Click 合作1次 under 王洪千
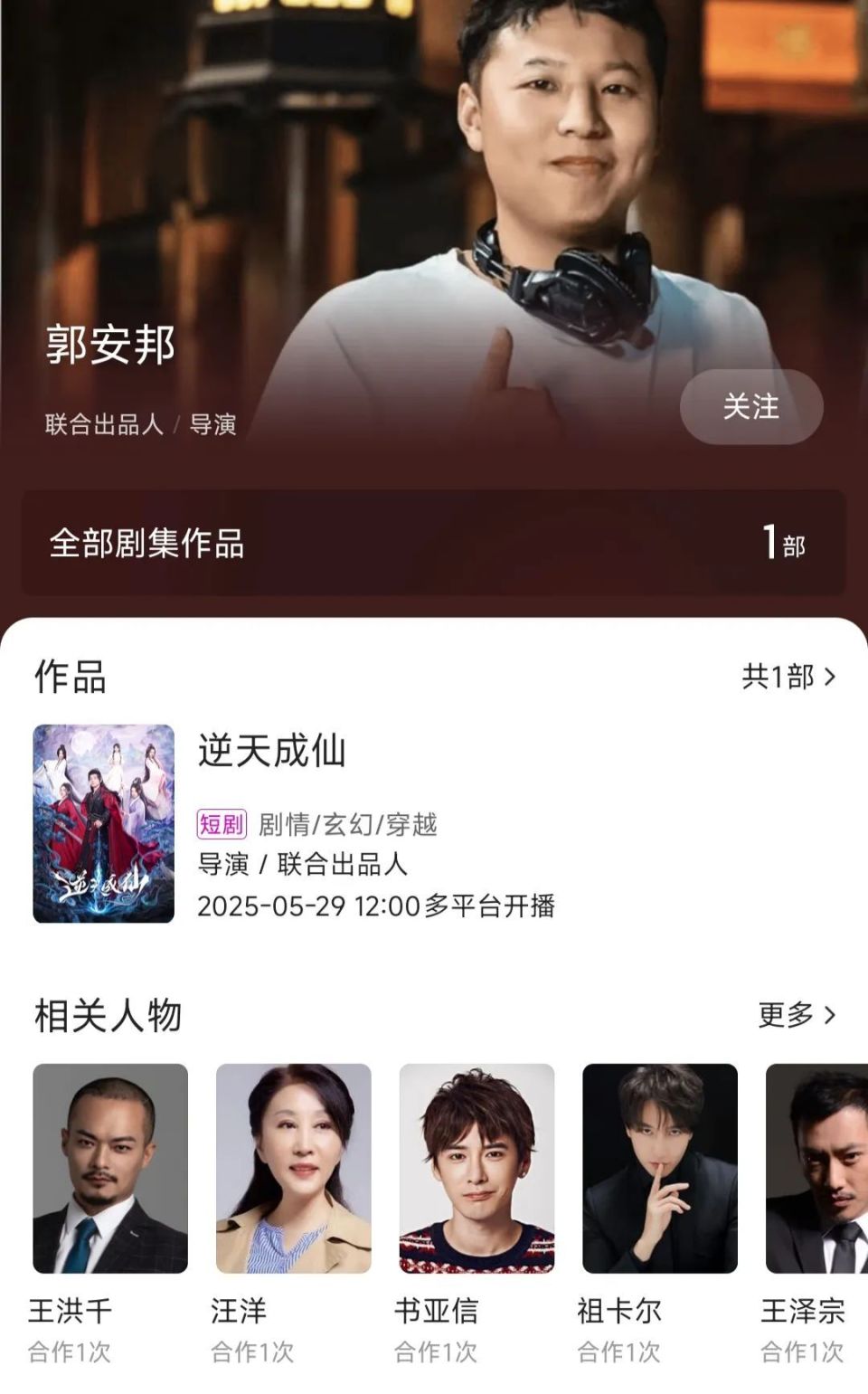Screen dimensions: 868x1394 tap(66, 1352)
